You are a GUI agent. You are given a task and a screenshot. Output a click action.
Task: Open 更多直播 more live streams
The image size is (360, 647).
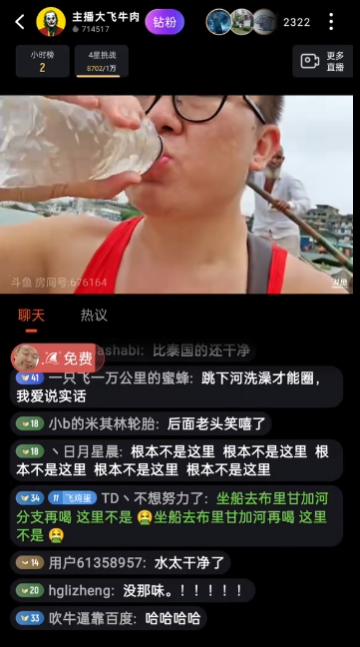[x=322, y=61]
